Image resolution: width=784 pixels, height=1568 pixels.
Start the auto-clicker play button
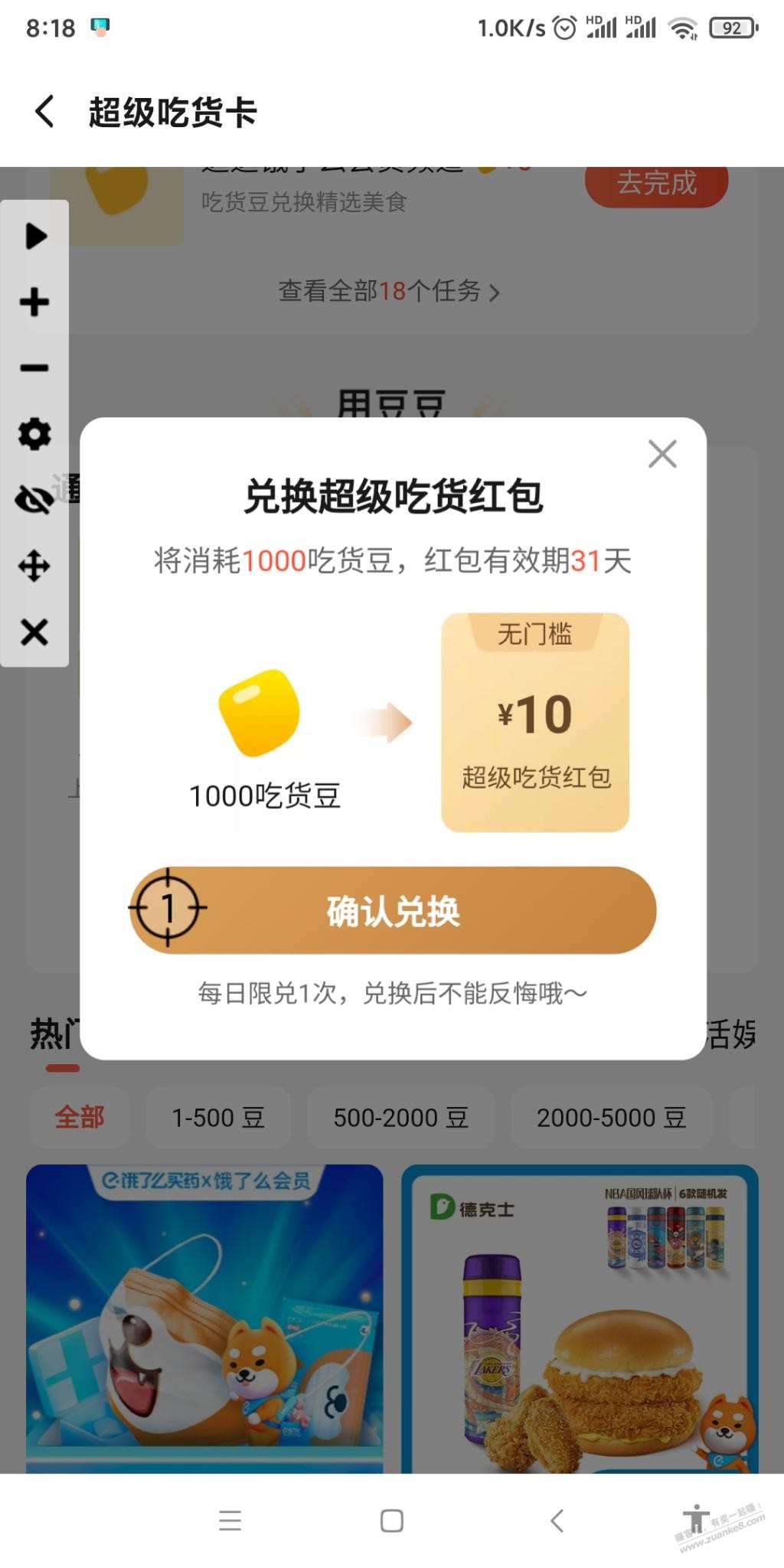(35, 236)
